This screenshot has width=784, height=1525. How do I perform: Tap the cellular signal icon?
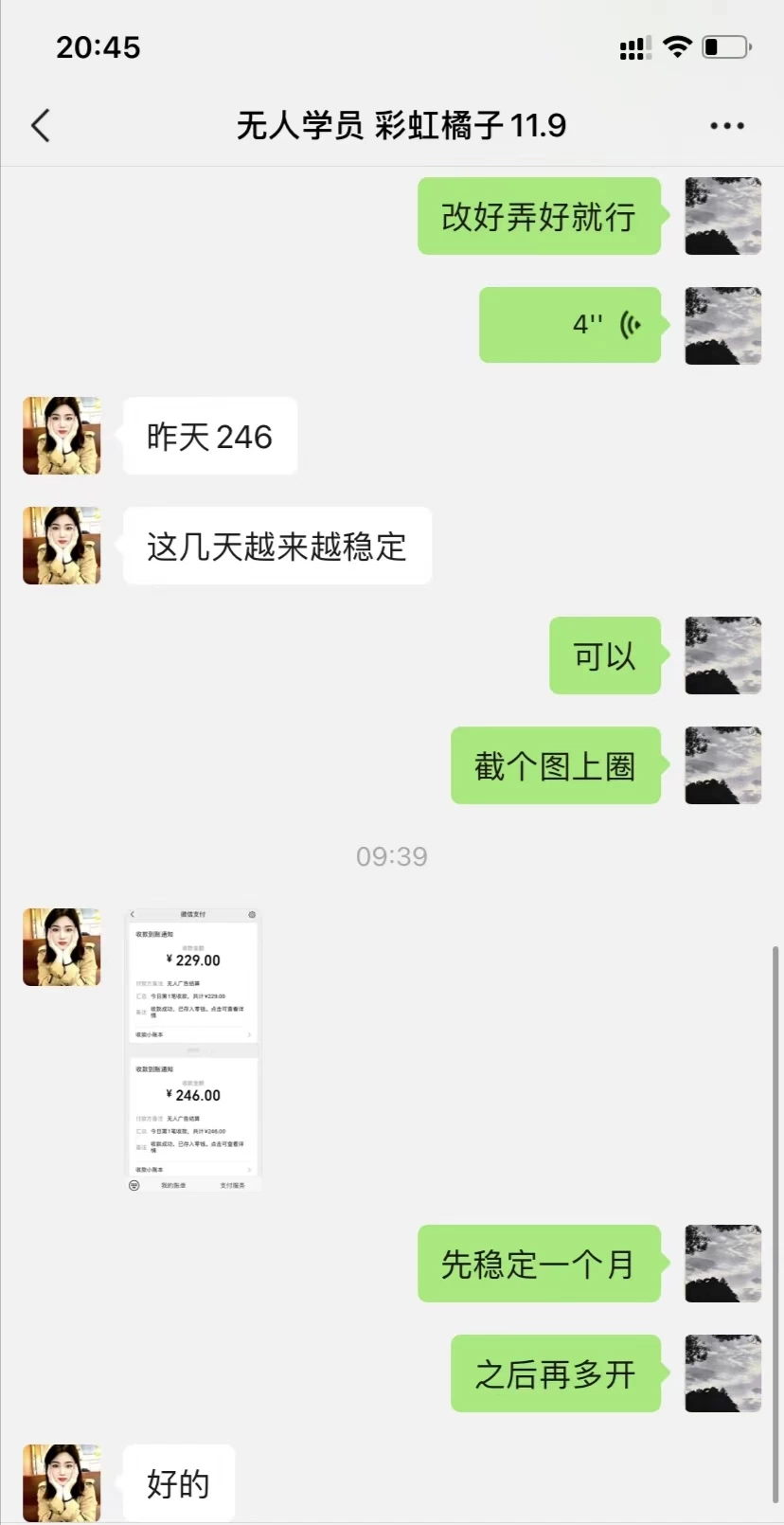(x=633, y=46)
